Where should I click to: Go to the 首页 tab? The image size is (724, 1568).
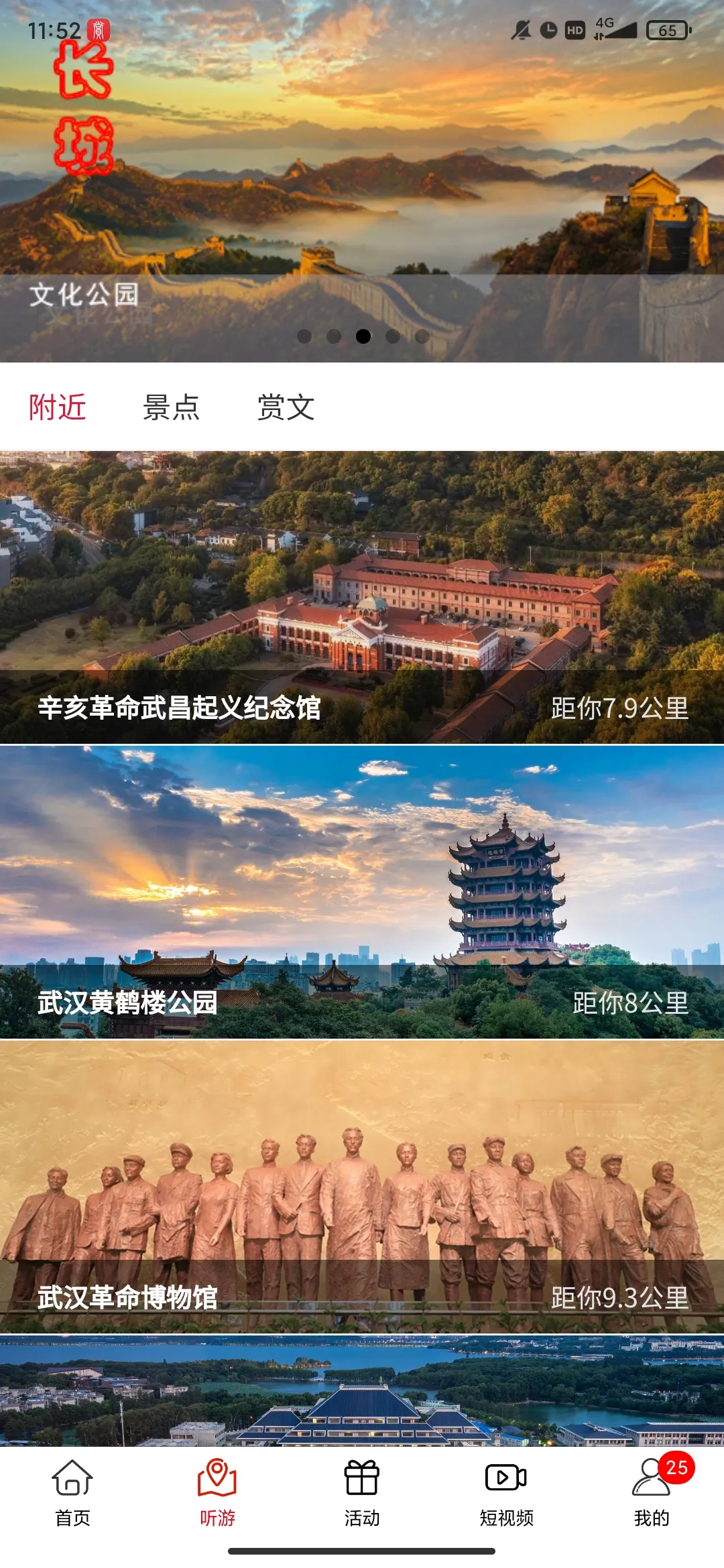point(72,1490)
